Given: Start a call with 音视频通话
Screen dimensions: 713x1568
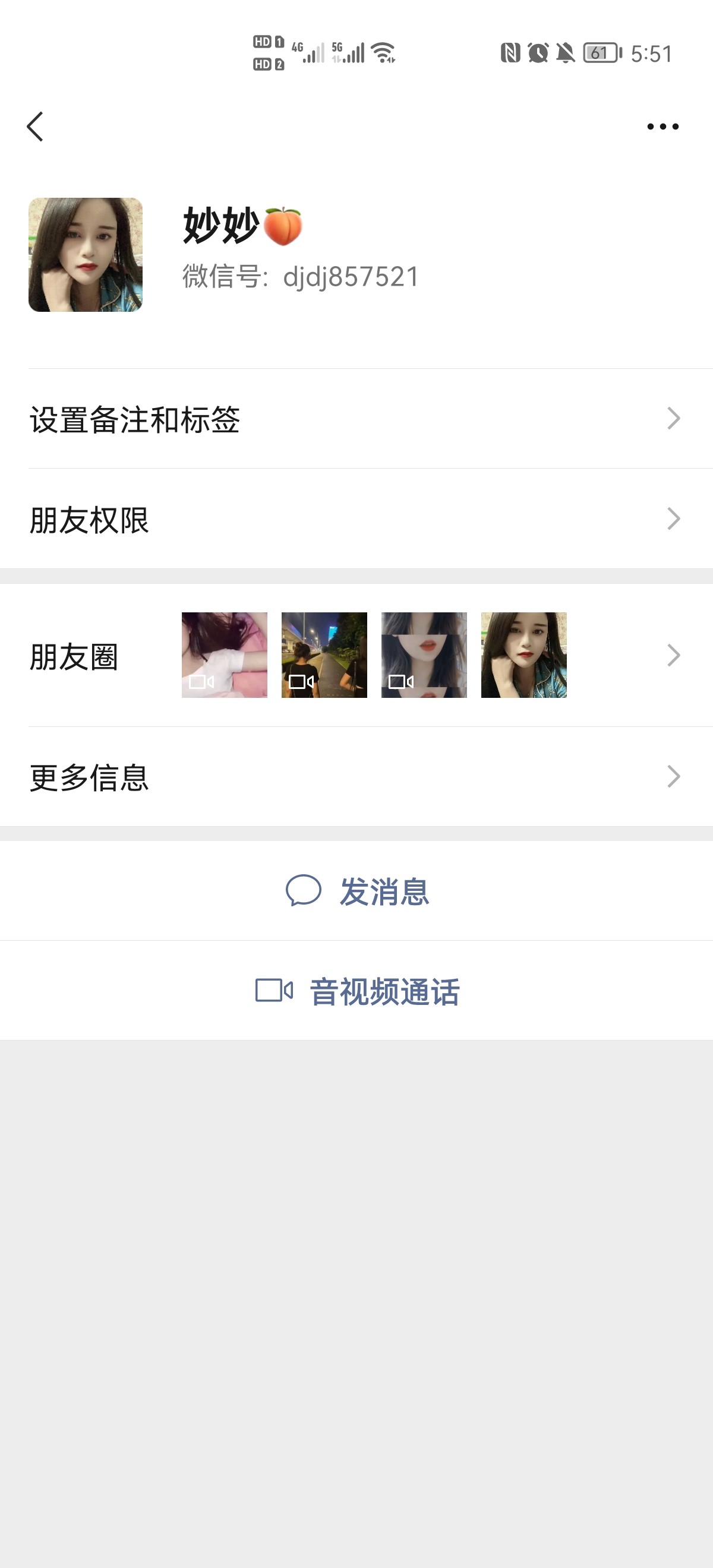Looking at the screenshot, I should (x=384, y=991).
